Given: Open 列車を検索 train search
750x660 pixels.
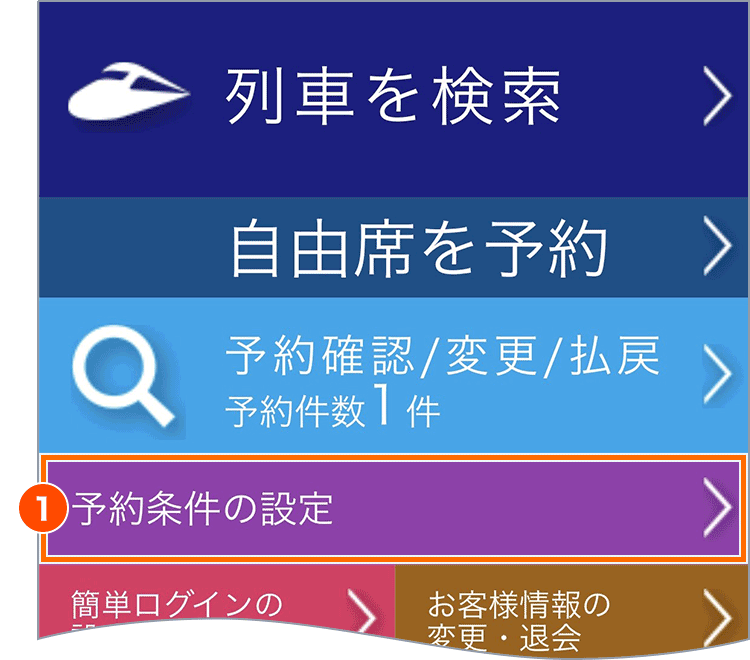Looking at the screenshot, I should (x=392, y=98).
